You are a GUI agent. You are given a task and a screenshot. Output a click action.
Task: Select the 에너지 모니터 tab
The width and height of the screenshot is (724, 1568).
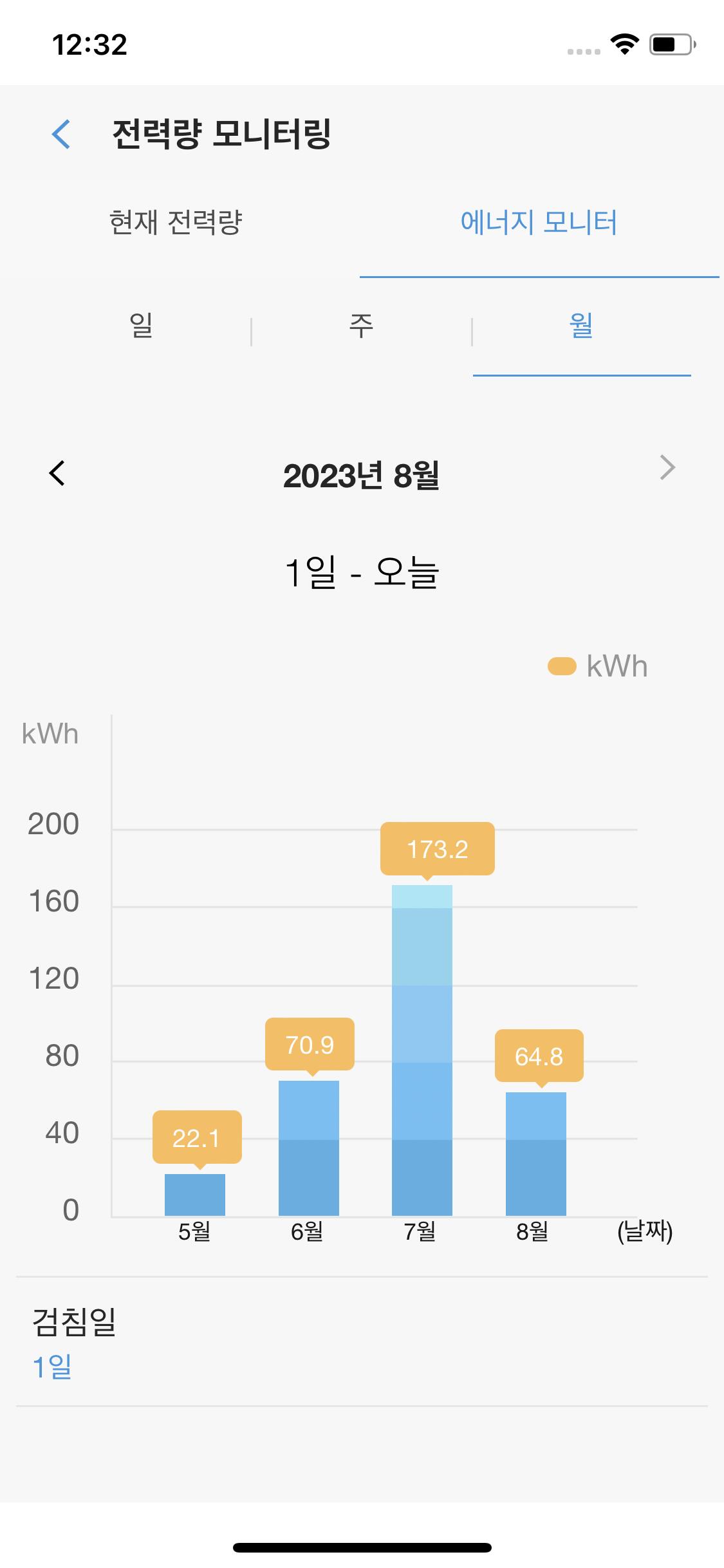tap(539, 223)
